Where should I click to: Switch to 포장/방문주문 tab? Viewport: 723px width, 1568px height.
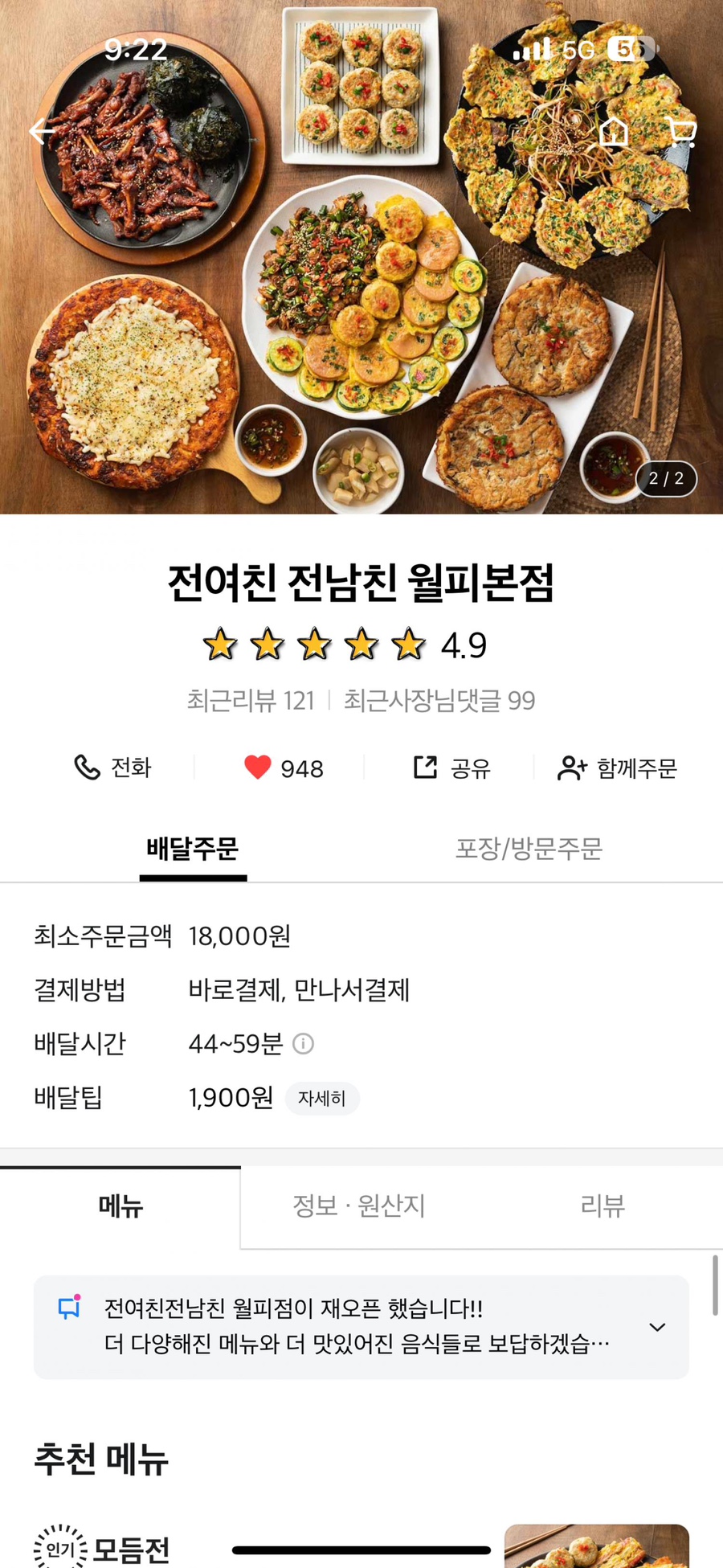pyautogui.click(x=529, y=849)
